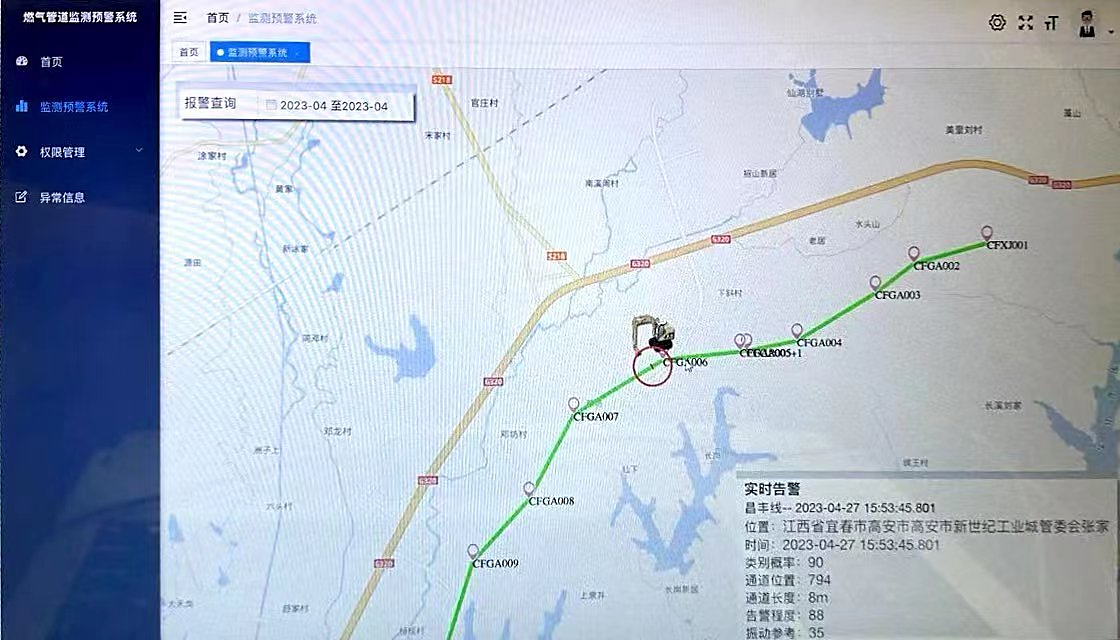Collapse the sidebar menu toggle
1120x640 pixels.
coord(180,18)
